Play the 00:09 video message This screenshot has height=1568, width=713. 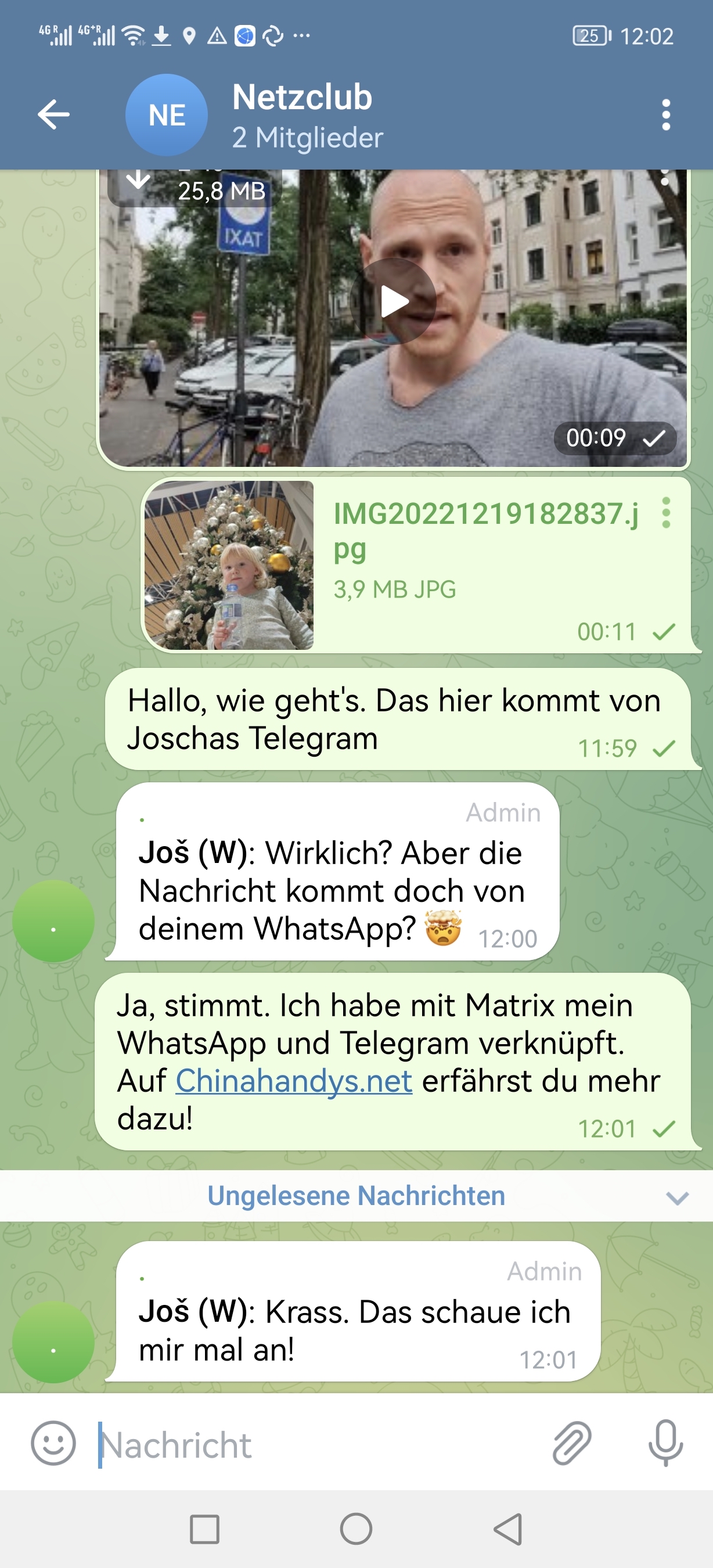click(393, 301)
